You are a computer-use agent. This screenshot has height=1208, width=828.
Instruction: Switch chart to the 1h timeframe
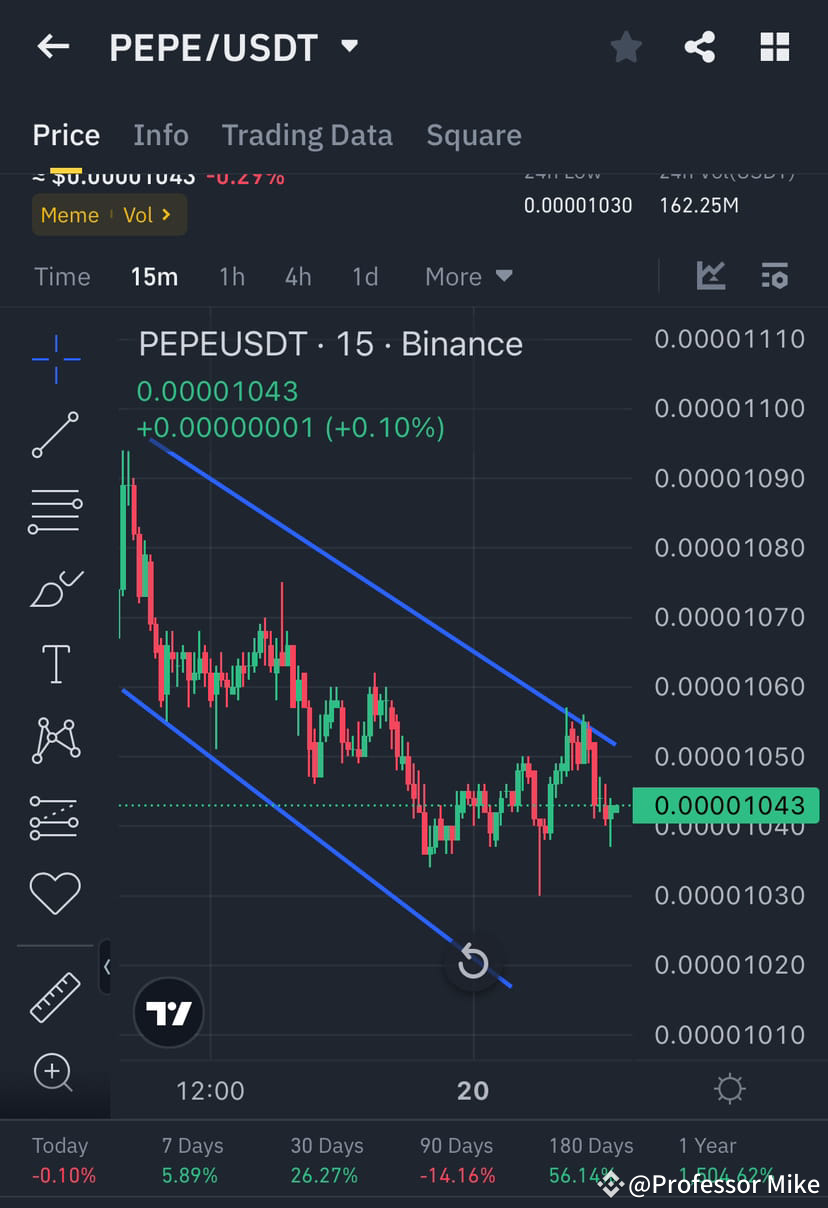pyautogui.click(x=231, y=276)
